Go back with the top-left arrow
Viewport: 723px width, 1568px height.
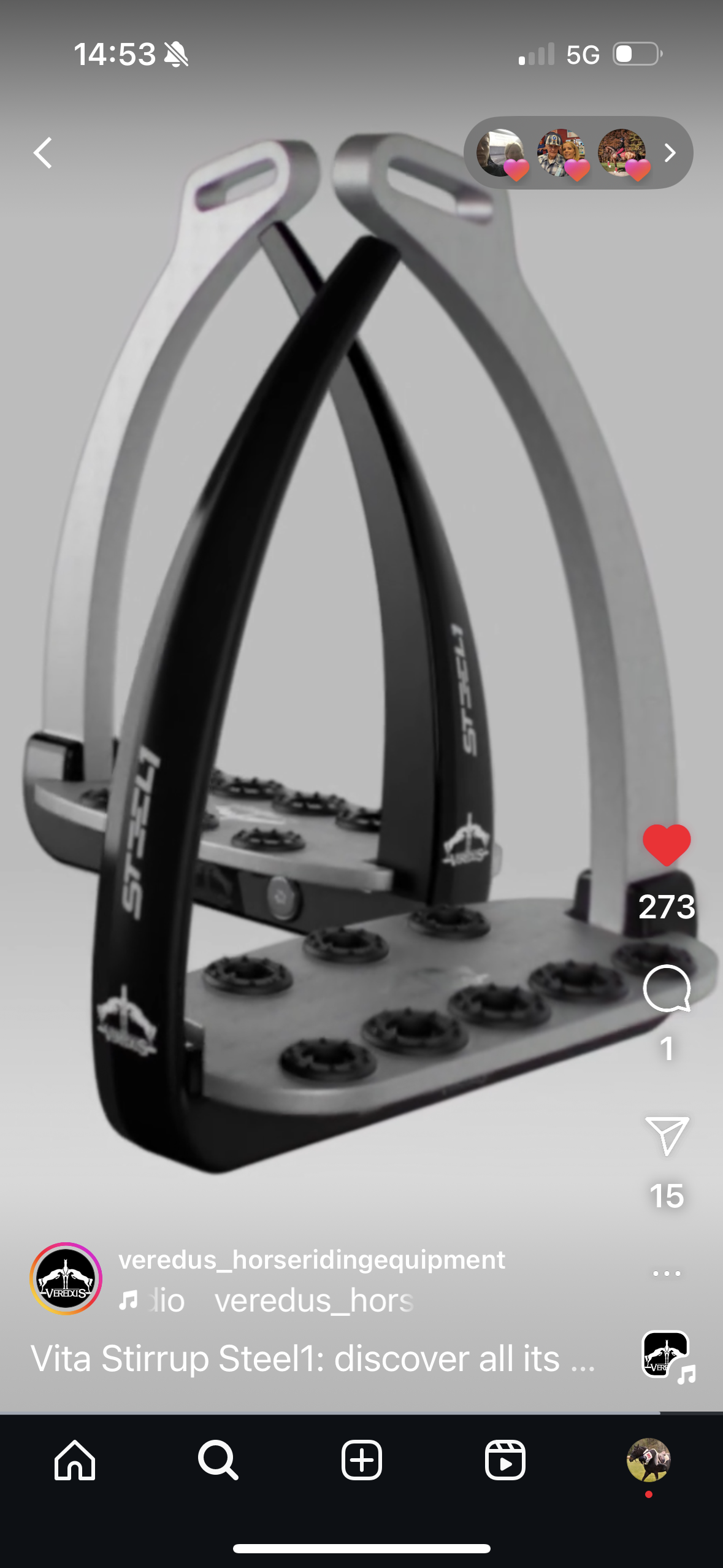[43, 153]
